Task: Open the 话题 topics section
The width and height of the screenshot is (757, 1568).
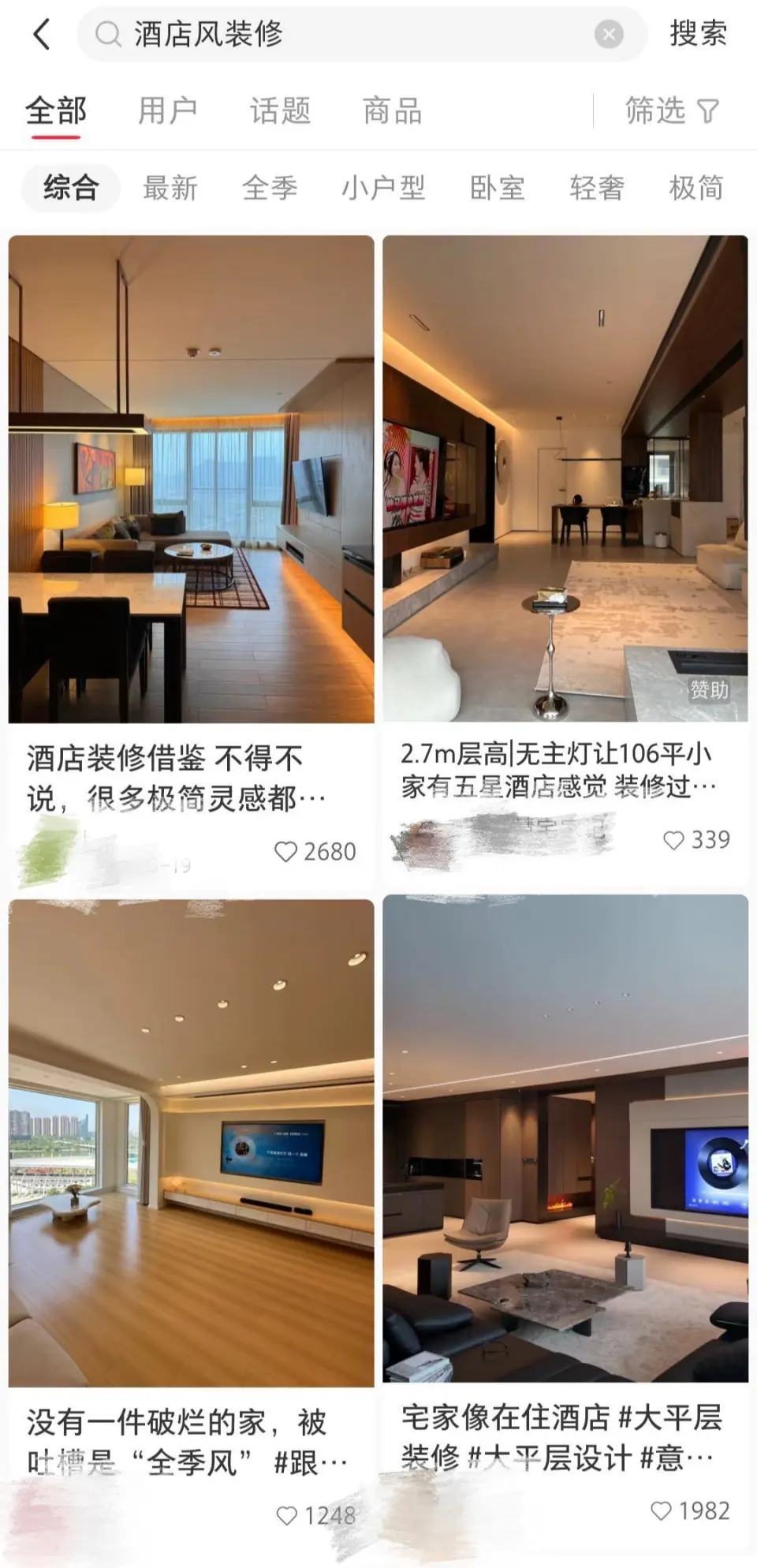Action: click(281, 110)
